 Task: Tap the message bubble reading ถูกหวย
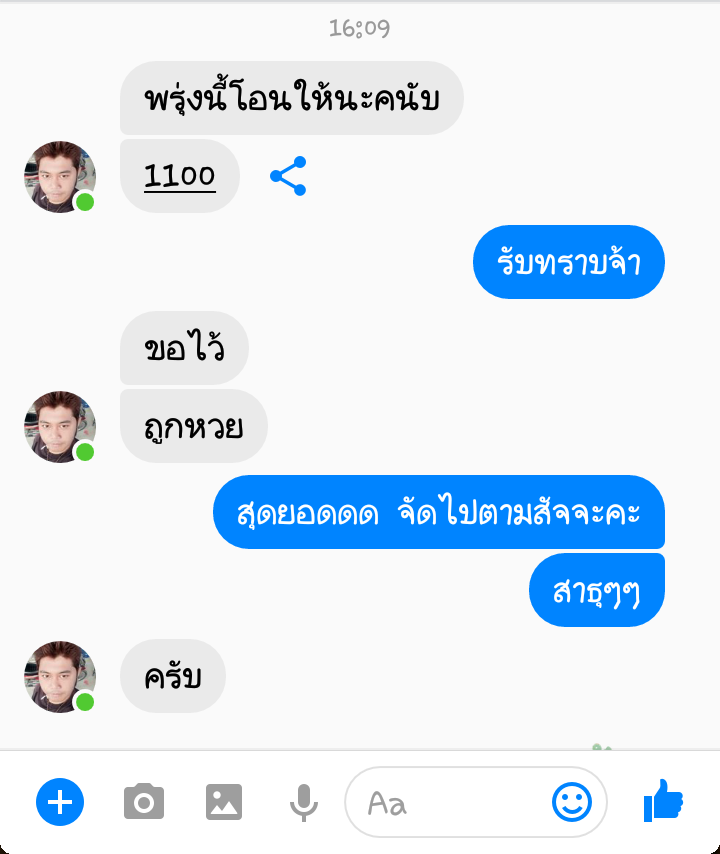pyautogui.click(x=193, y=426)
